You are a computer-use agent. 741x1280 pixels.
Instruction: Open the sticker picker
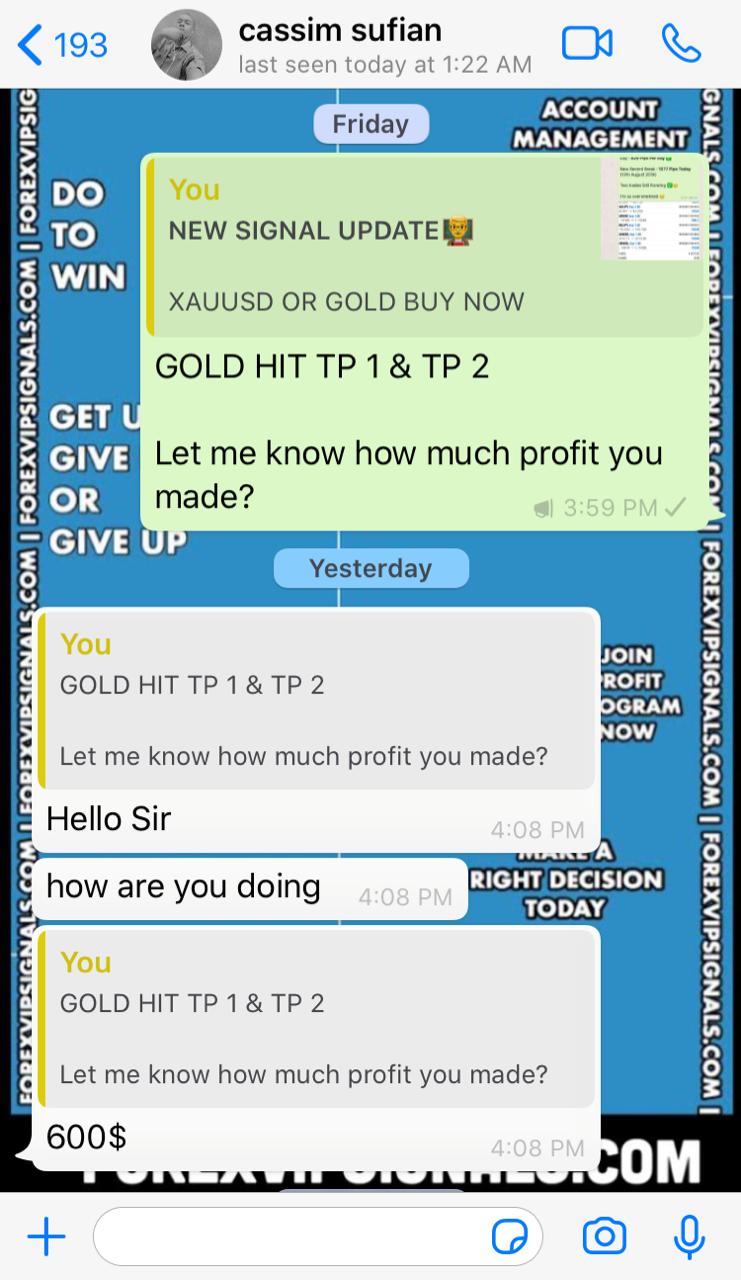[510, 1238]
